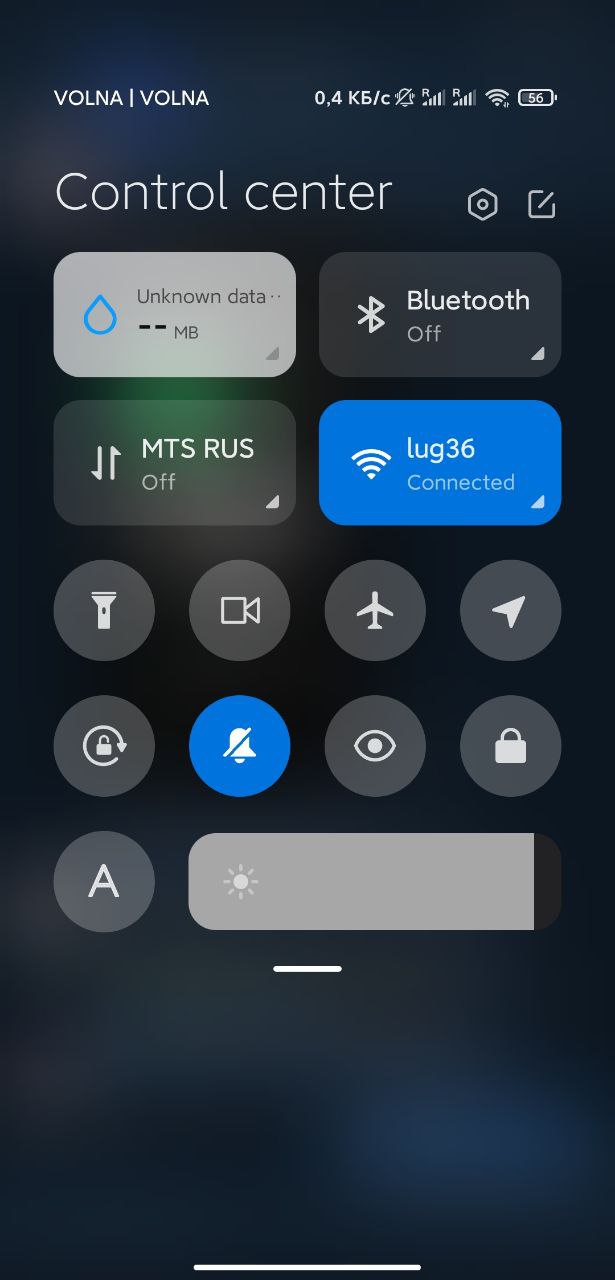This screenshot has height=1280, width=615.
Task: Open settings via the hexagon gear icon
Action: coord(482,205)
